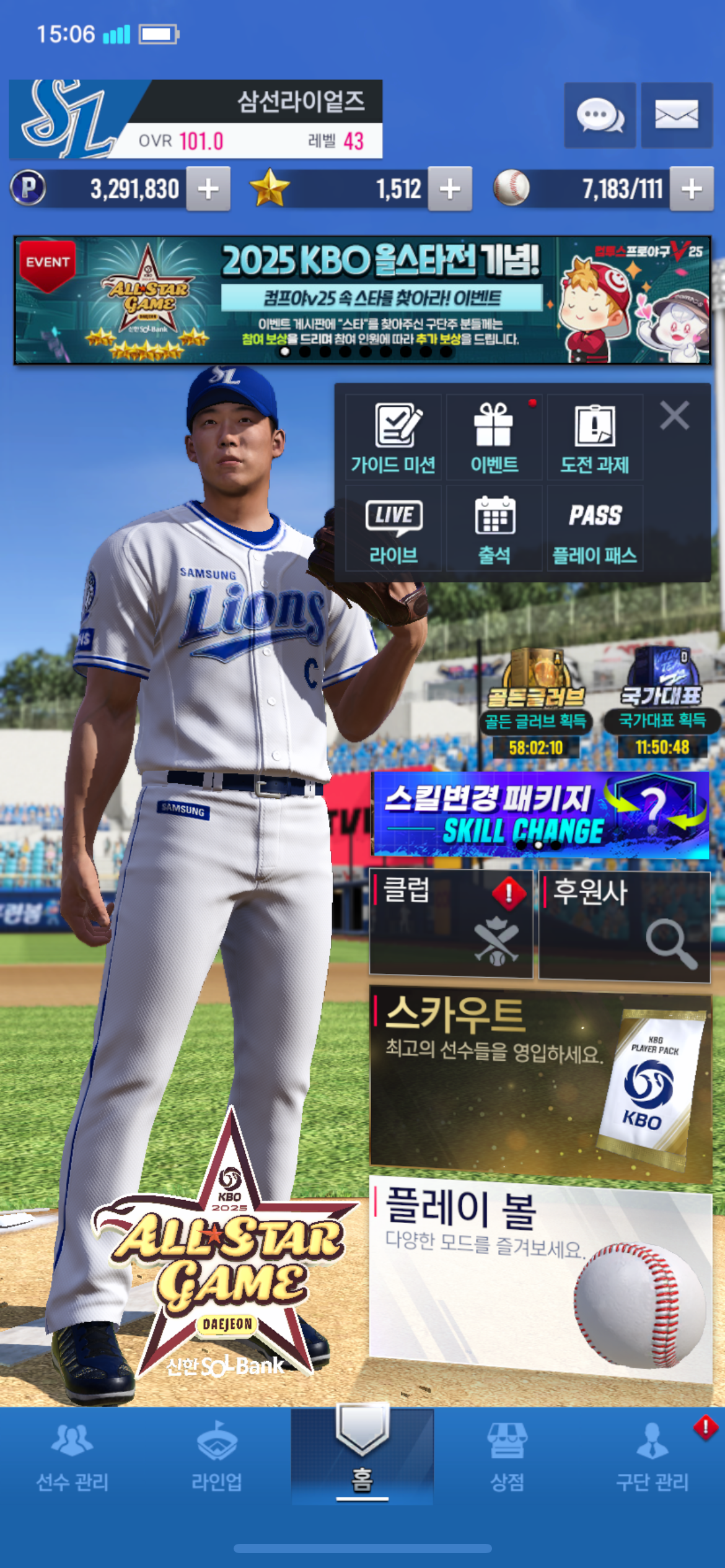Open the 이벤트 gift menu
The image size is (725, 1568).
click(x=494, y=437)
